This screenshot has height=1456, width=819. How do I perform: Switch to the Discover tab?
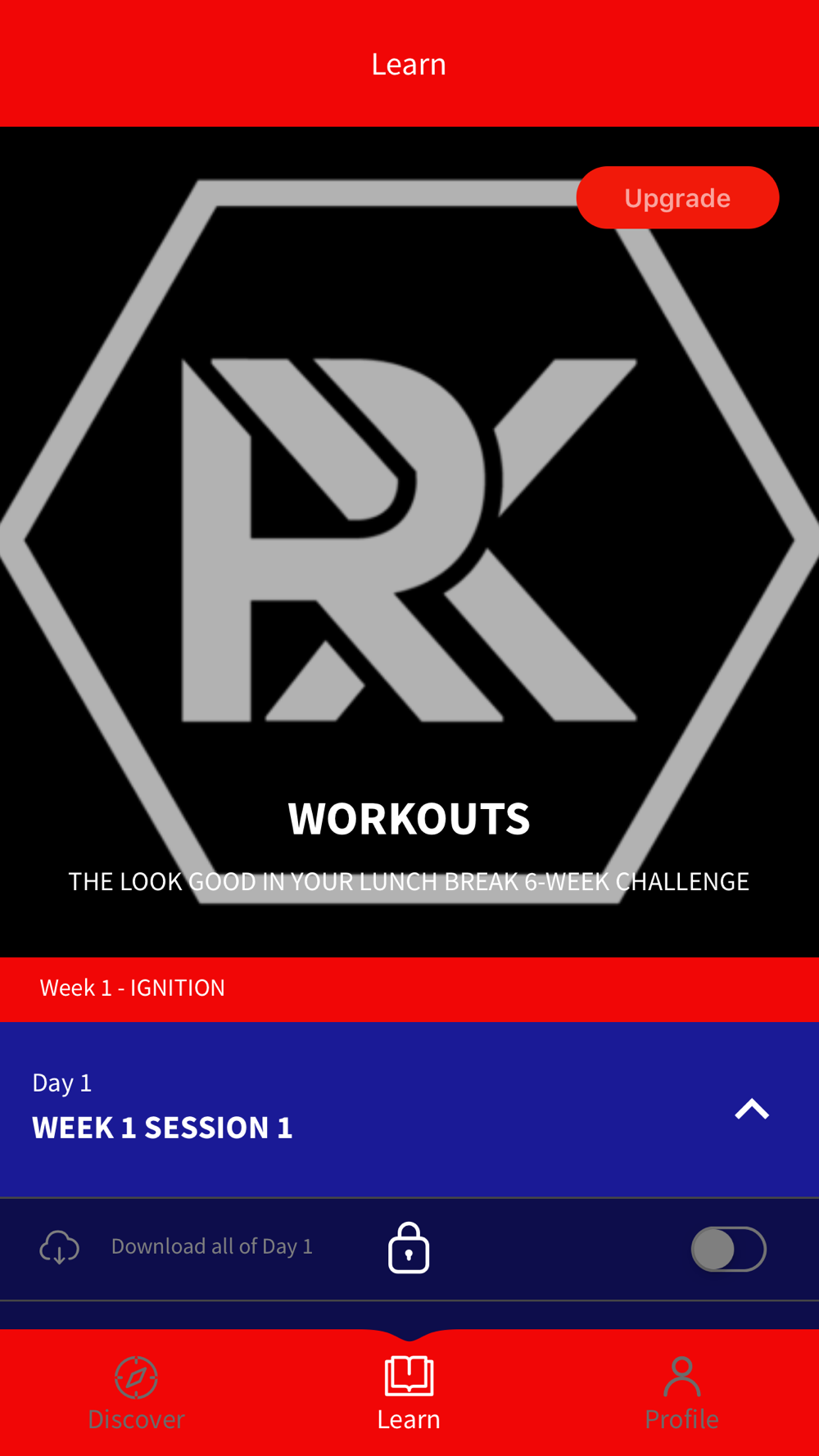point(136,1393)
